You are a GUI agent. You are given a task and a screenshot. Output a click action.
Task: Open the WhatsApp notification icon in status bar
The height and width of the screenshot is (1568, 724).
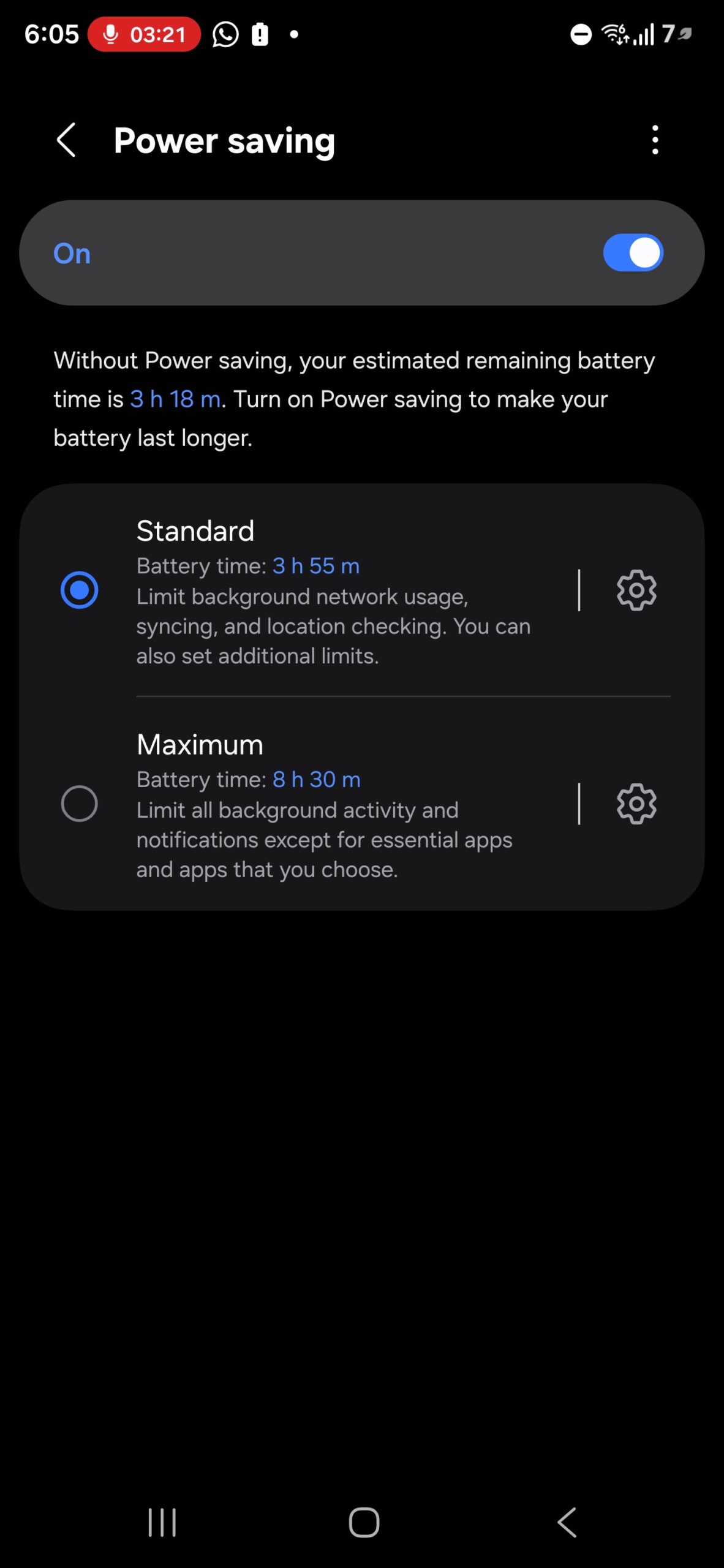225,35
